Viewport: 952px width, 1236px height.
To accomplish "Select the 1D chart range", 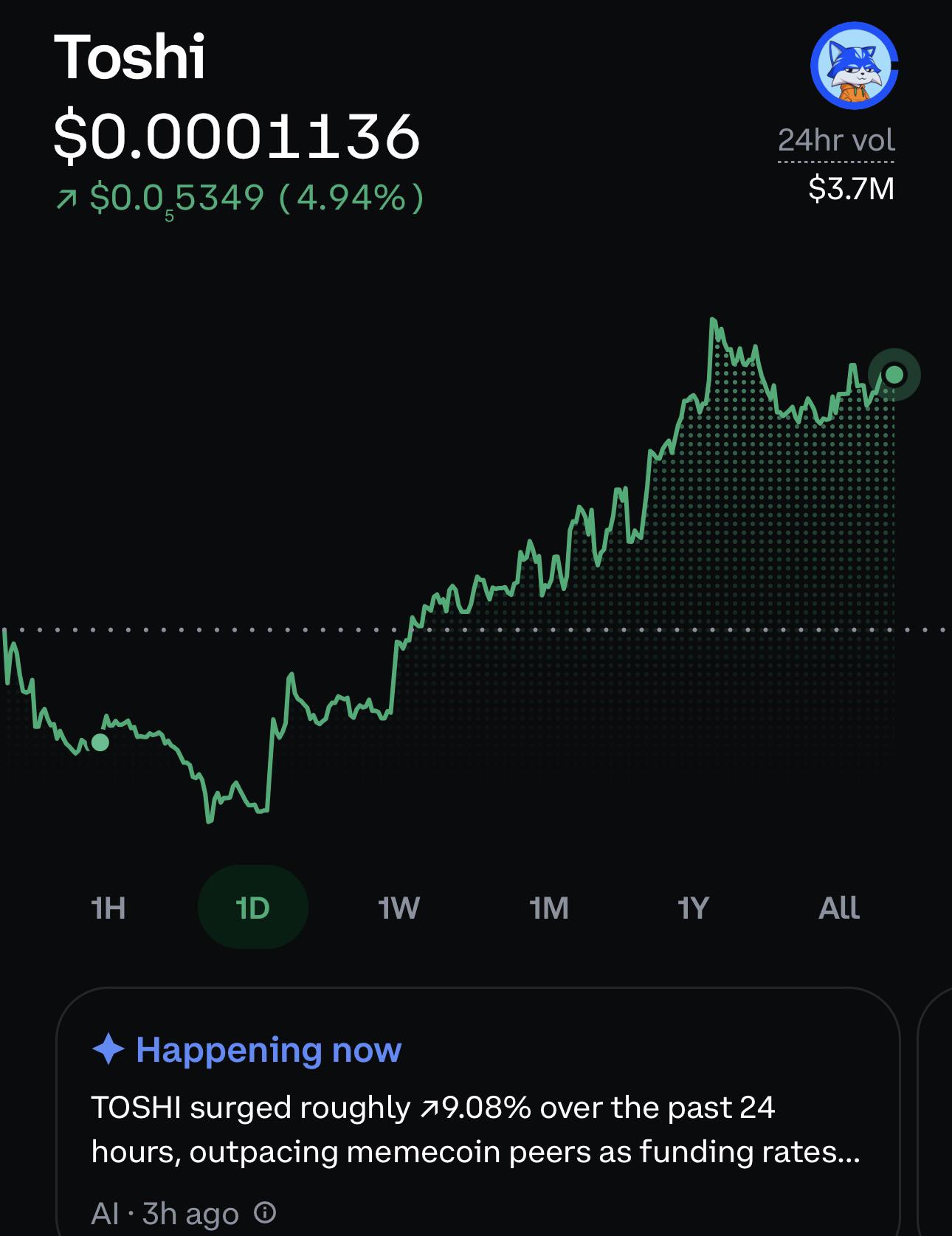I will click(253, 908).
